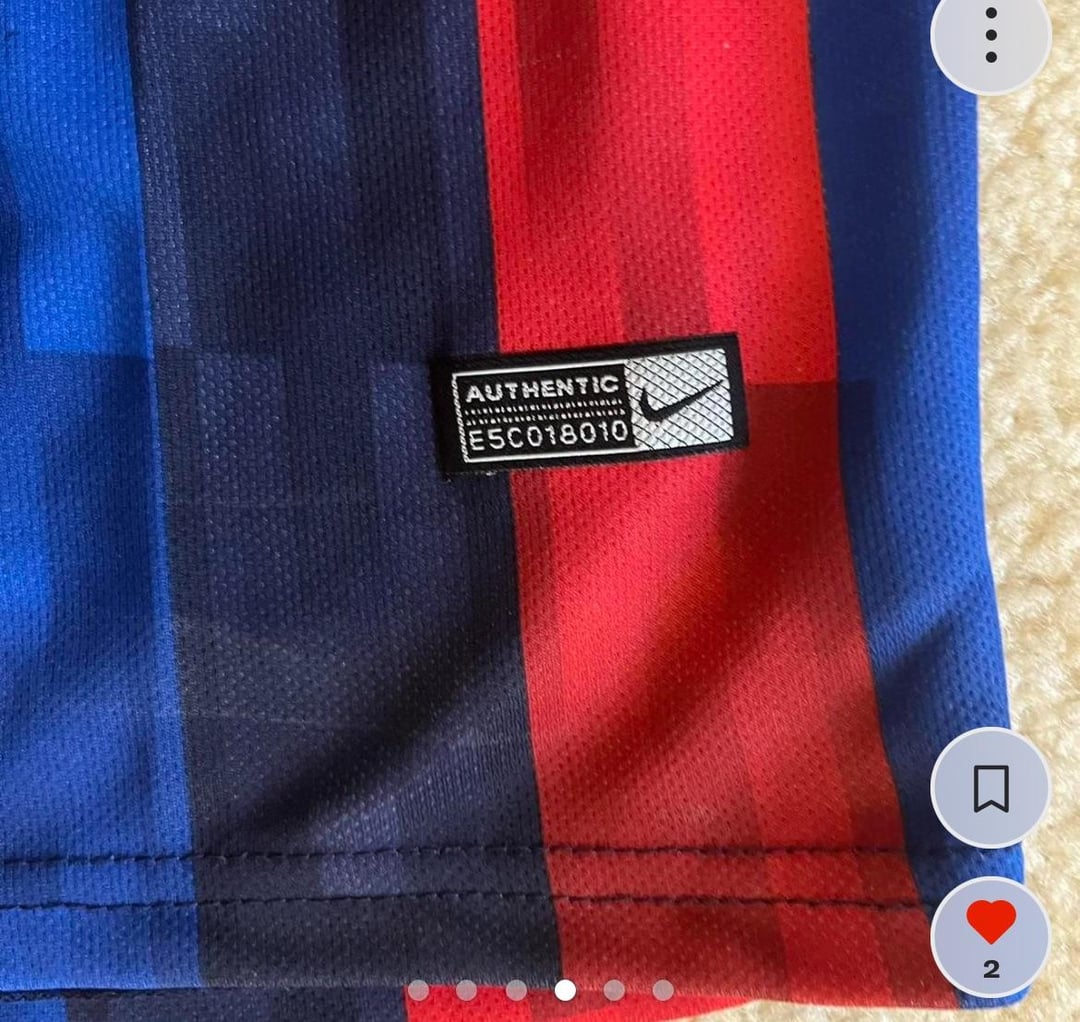Bookmark this jersey listing
This screenshot has height=1022, width=1080.
[990, 788]
